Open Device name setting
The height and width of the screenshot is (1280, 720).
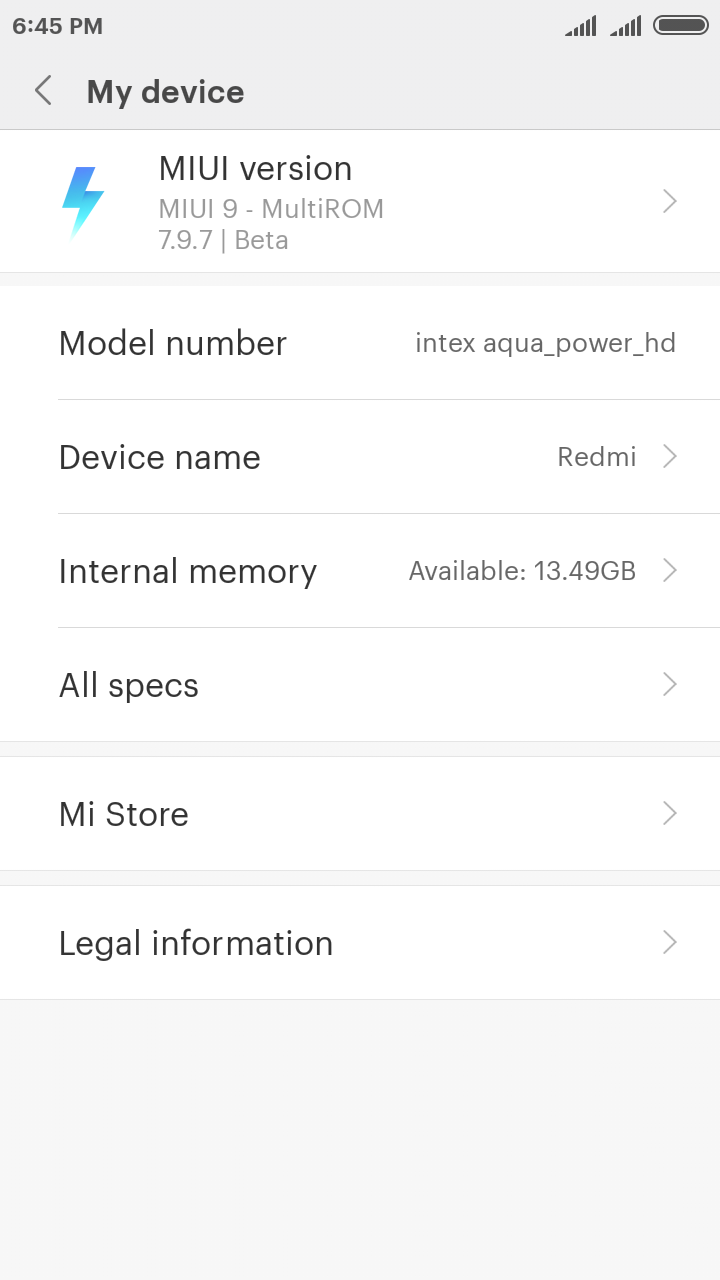click(360, 457)
